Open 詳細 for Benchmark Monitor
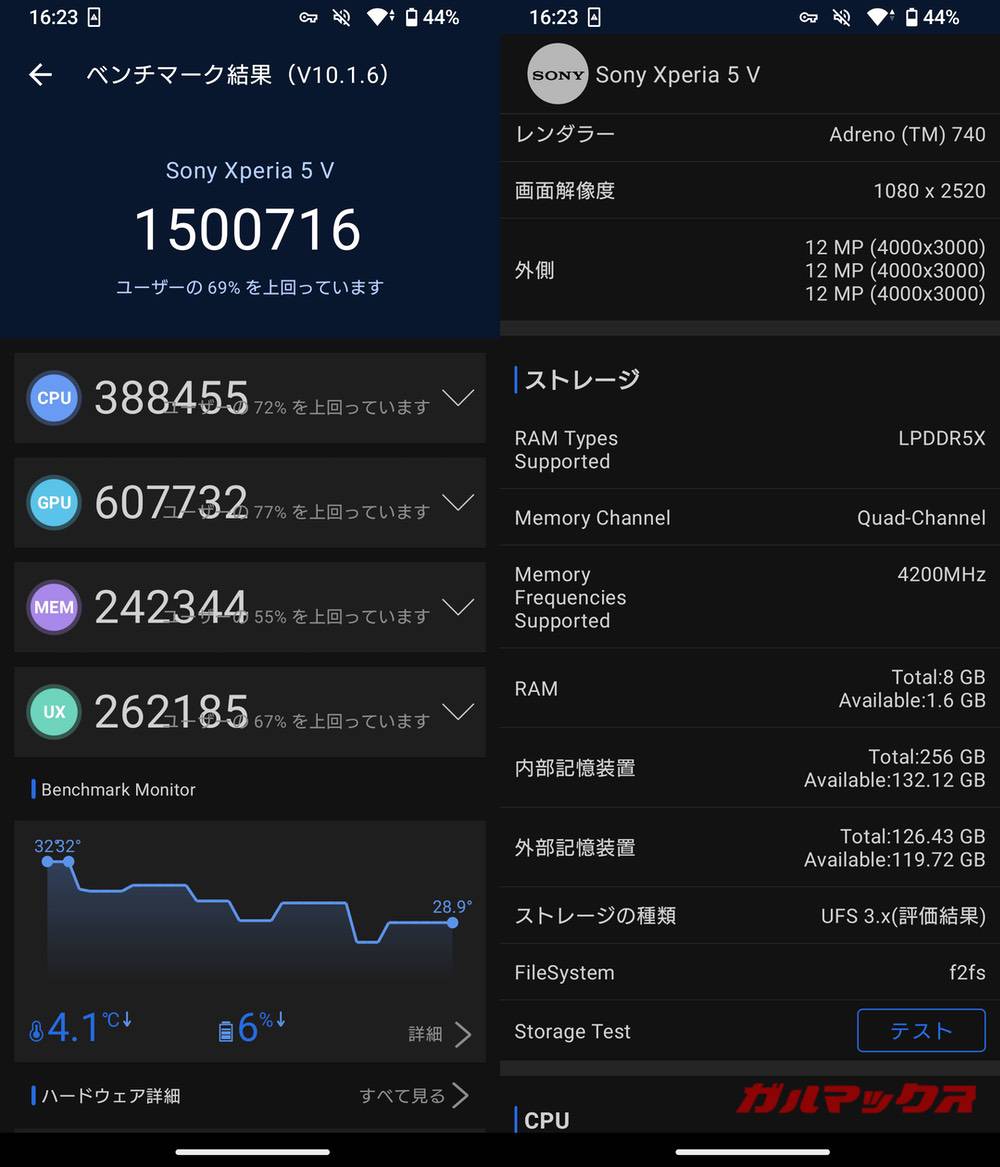Image resolution: width=1000 pixels, height=1167 pixels. [440, 1033]
